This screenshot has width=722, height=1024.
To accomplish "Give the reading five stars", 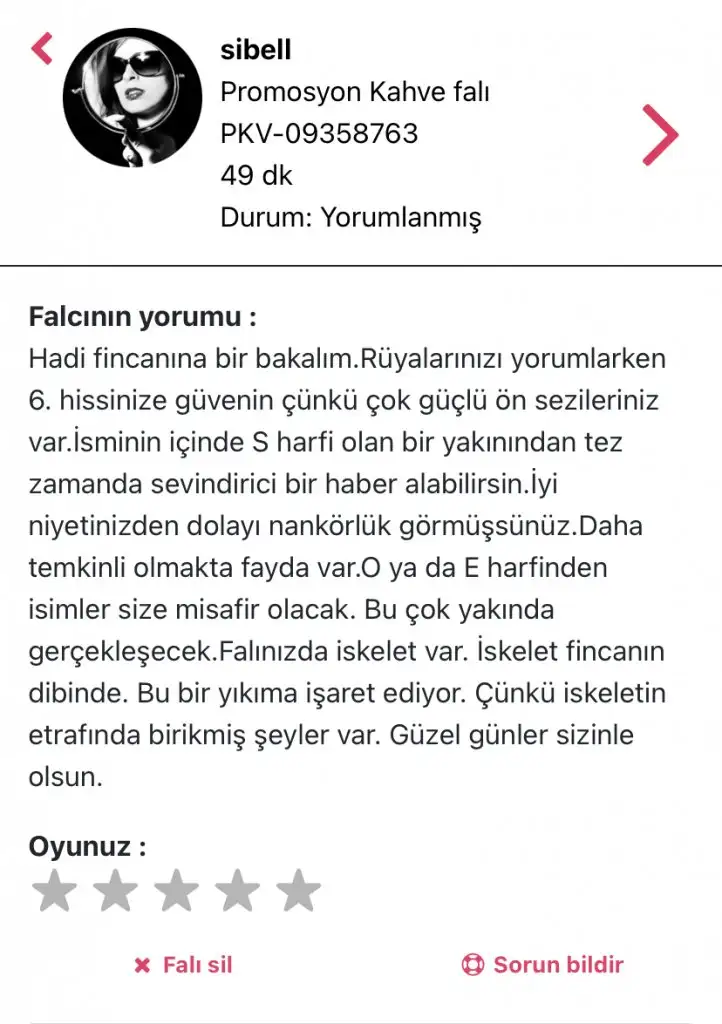I will 299,891.
